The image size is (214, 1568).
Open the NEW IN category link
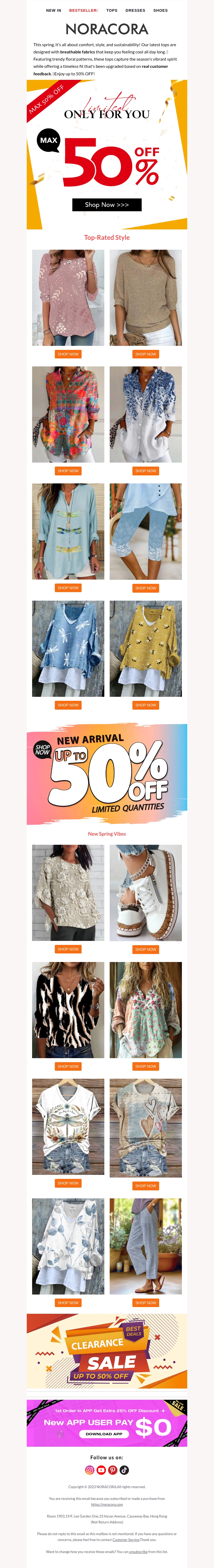(x=54, y=10)
